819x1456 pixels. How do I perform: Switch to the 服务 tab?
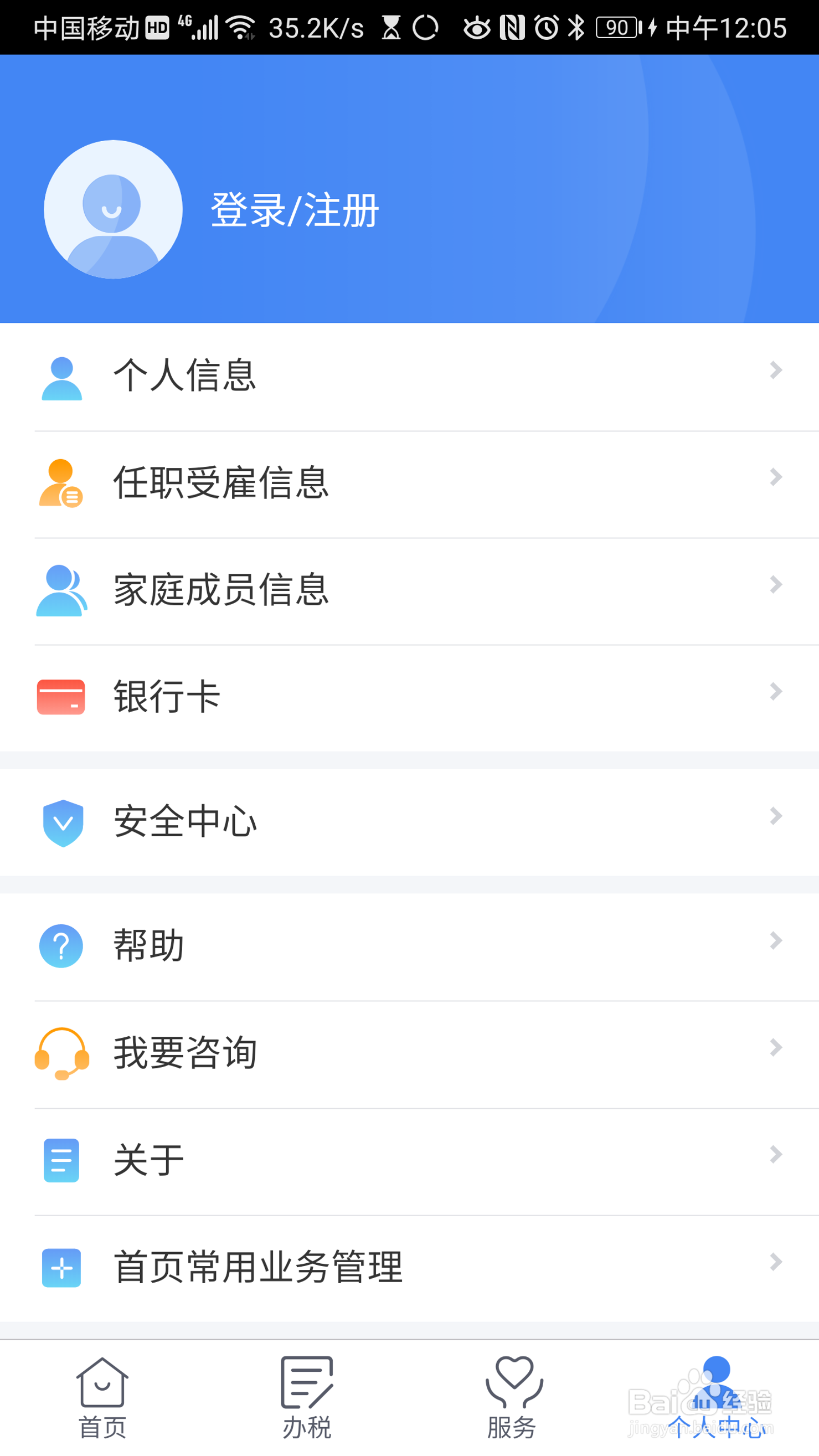pos(512,1398)
